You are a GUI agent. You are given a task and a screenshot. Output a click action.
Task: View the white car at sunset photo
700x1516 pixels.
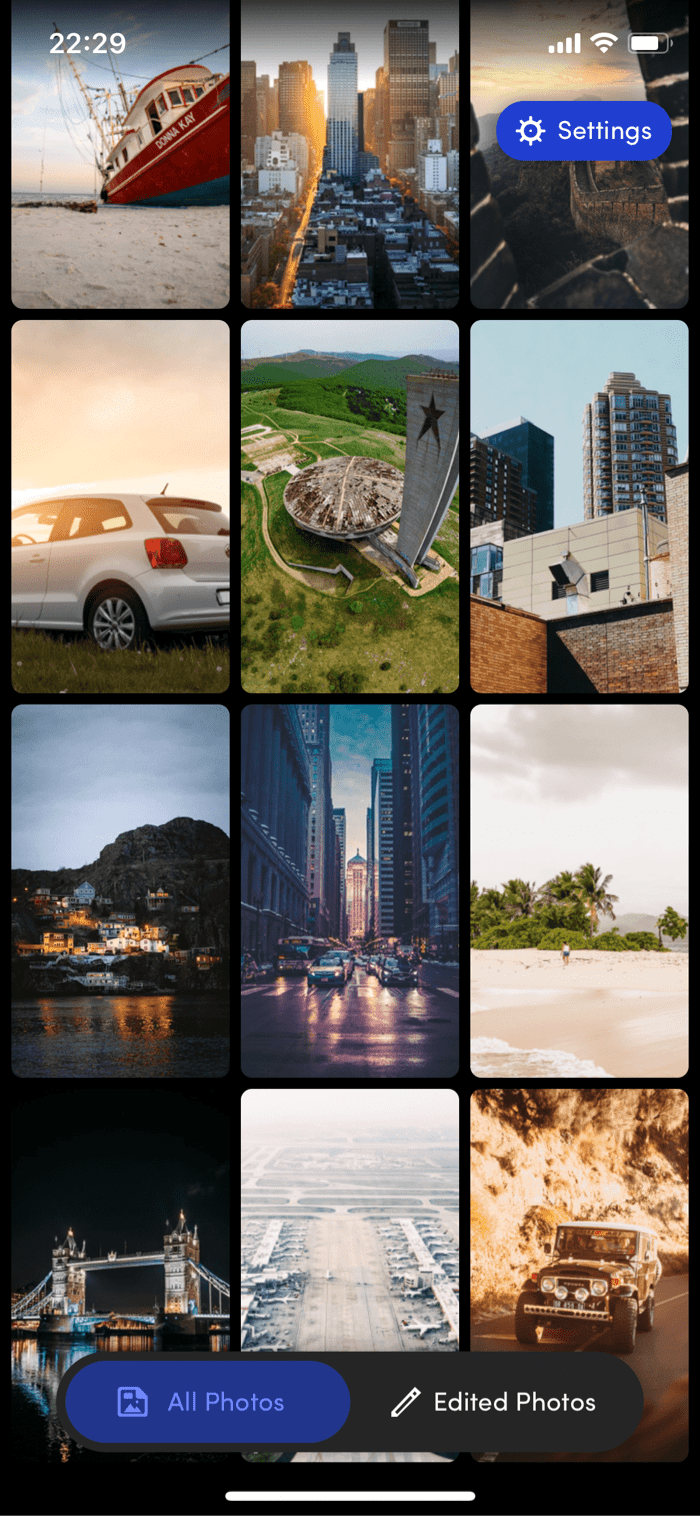pos(120,506)
